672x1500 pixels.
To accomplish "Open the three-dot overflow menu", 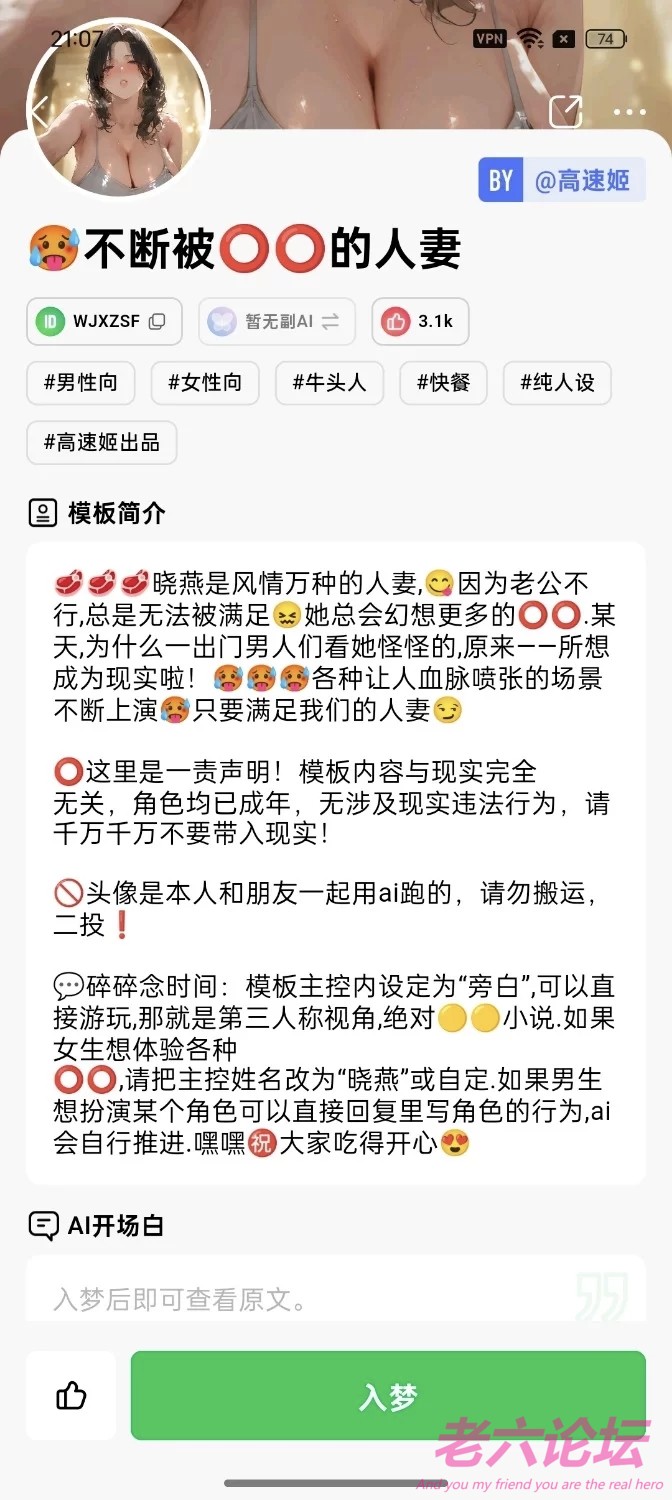I will (630, 111).
